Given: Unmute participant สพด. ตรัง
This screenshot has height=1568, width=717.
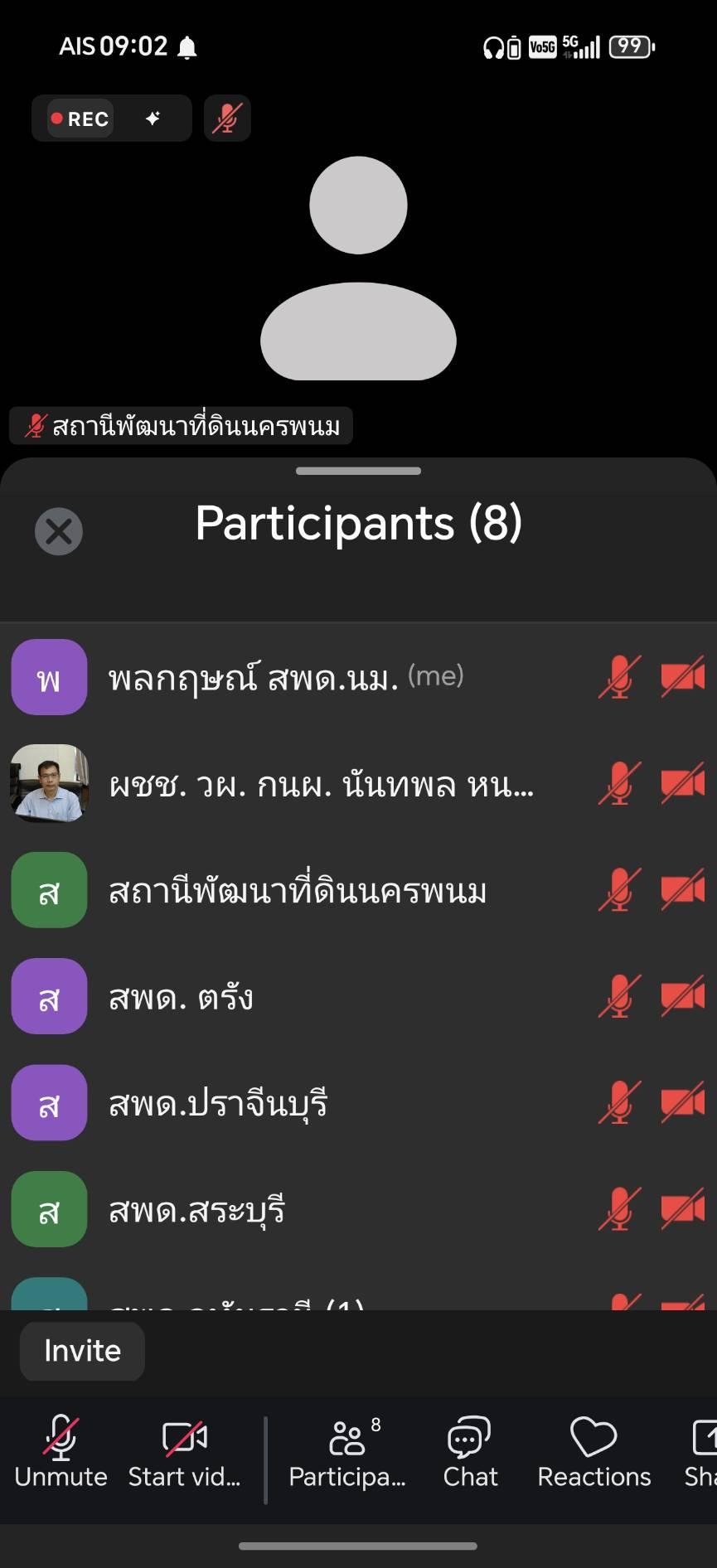Looking at the screenshot, I should click(617, 997).
